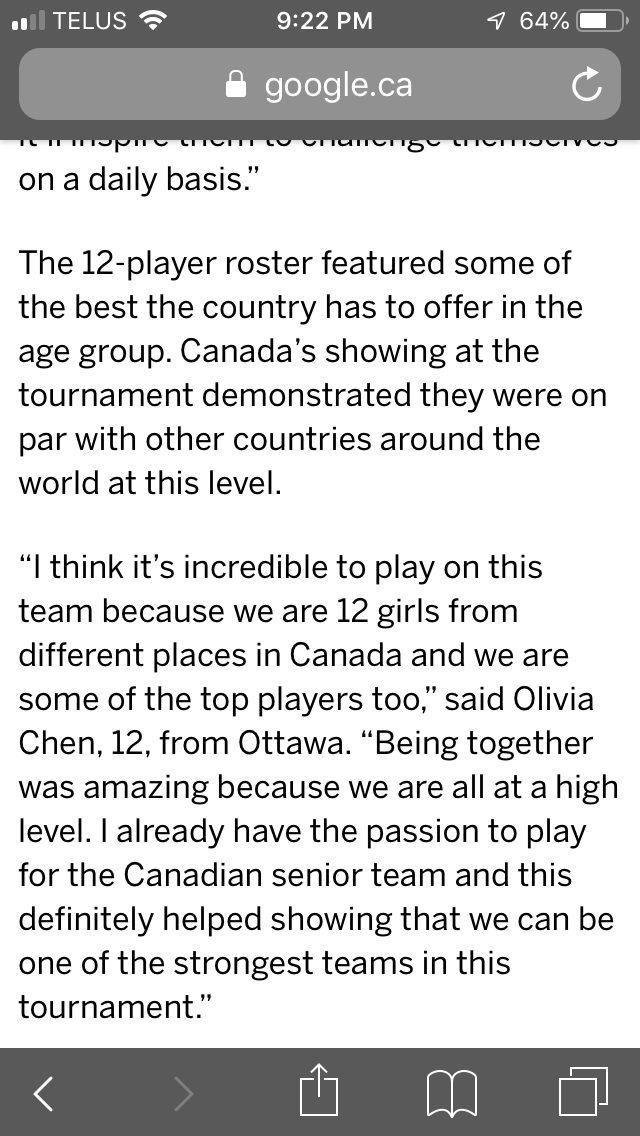The image size is (640, 1136).
Task: Reload the page with the refresh icon
Action: (586, 85)
